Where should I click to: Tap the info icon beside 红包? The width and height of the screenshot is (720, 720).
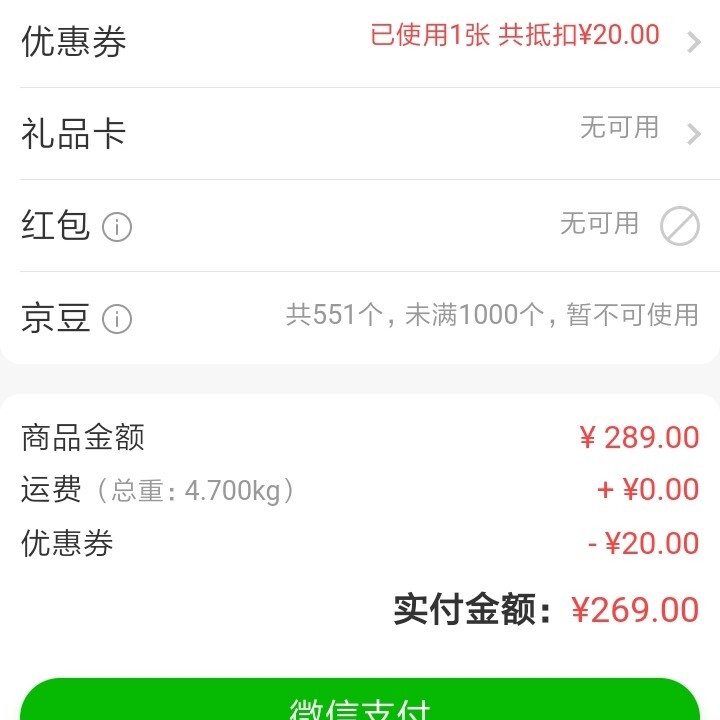pos(117,227)
